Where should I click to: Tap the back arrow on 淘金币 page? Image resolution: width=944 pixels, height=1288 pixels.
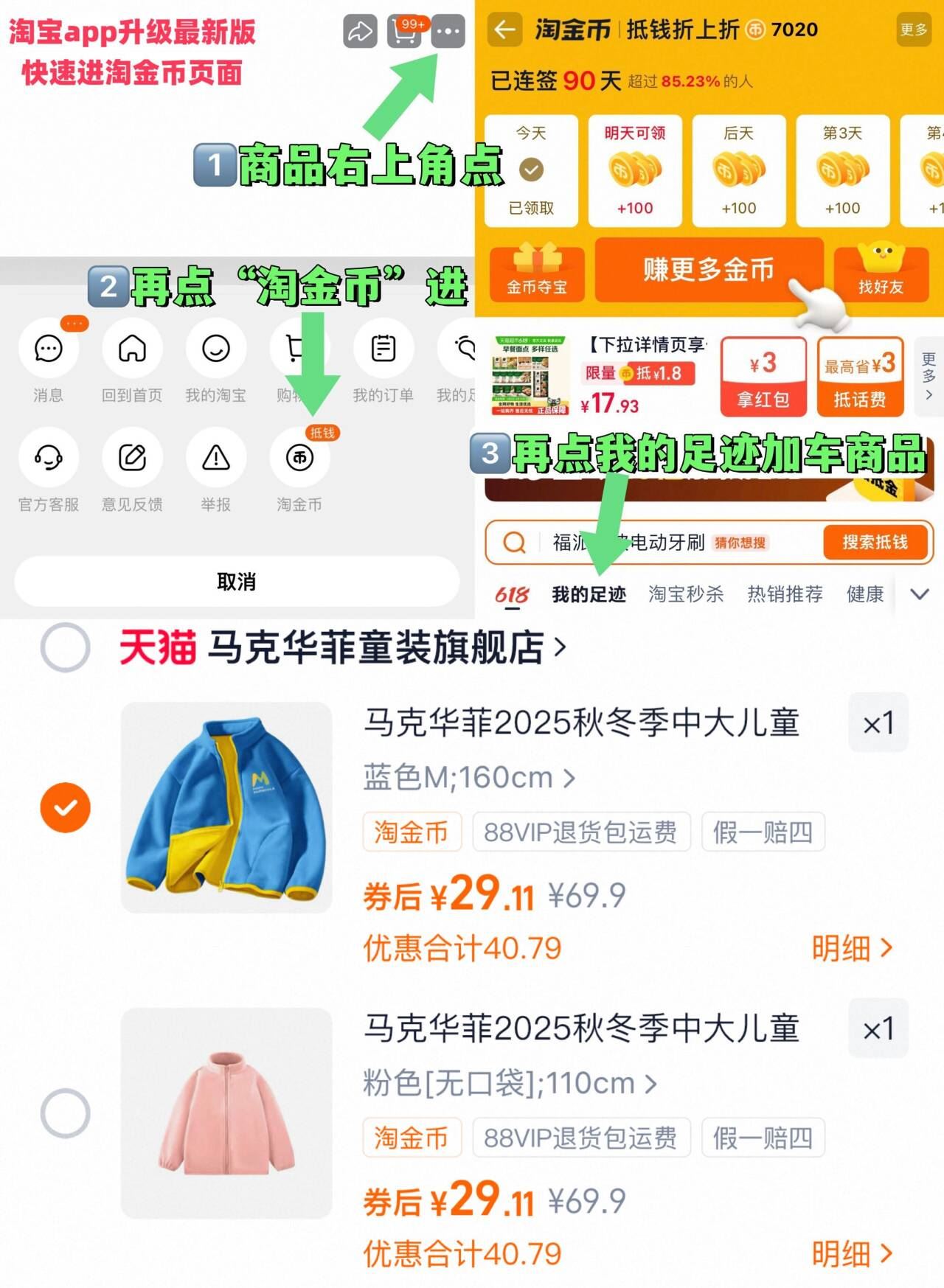[x=504, y=31]
